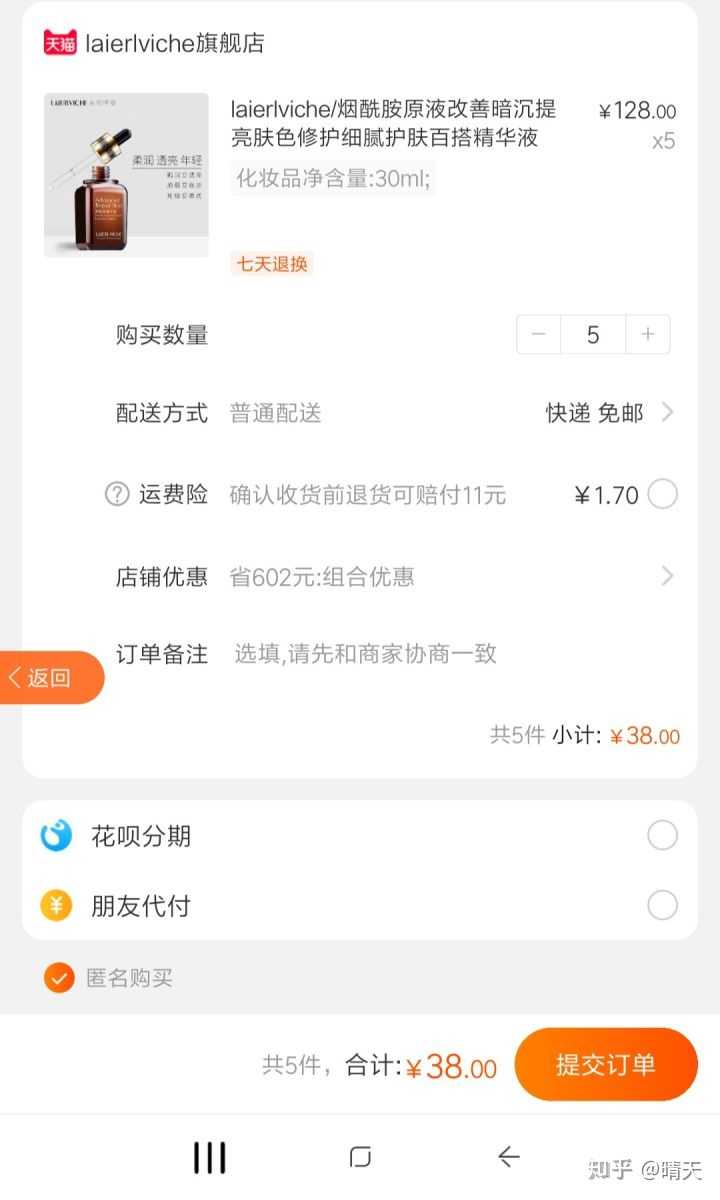Screen dimensions: 720x1200
Task: Open system recent apps button
Action: pos(210,1157)
